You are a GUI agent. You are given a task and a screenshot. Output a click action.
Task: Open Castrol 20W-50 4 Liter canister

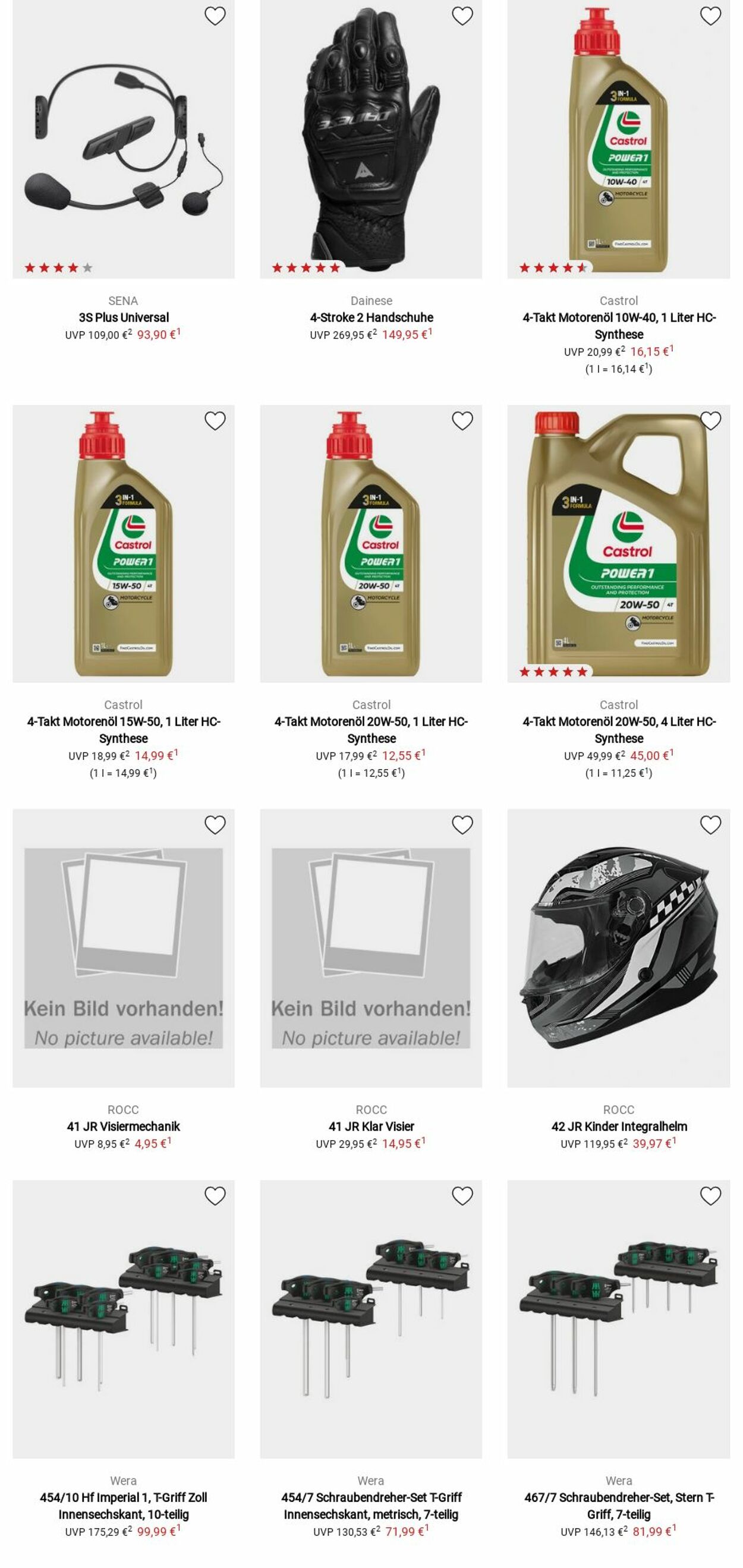pos(619,729)
